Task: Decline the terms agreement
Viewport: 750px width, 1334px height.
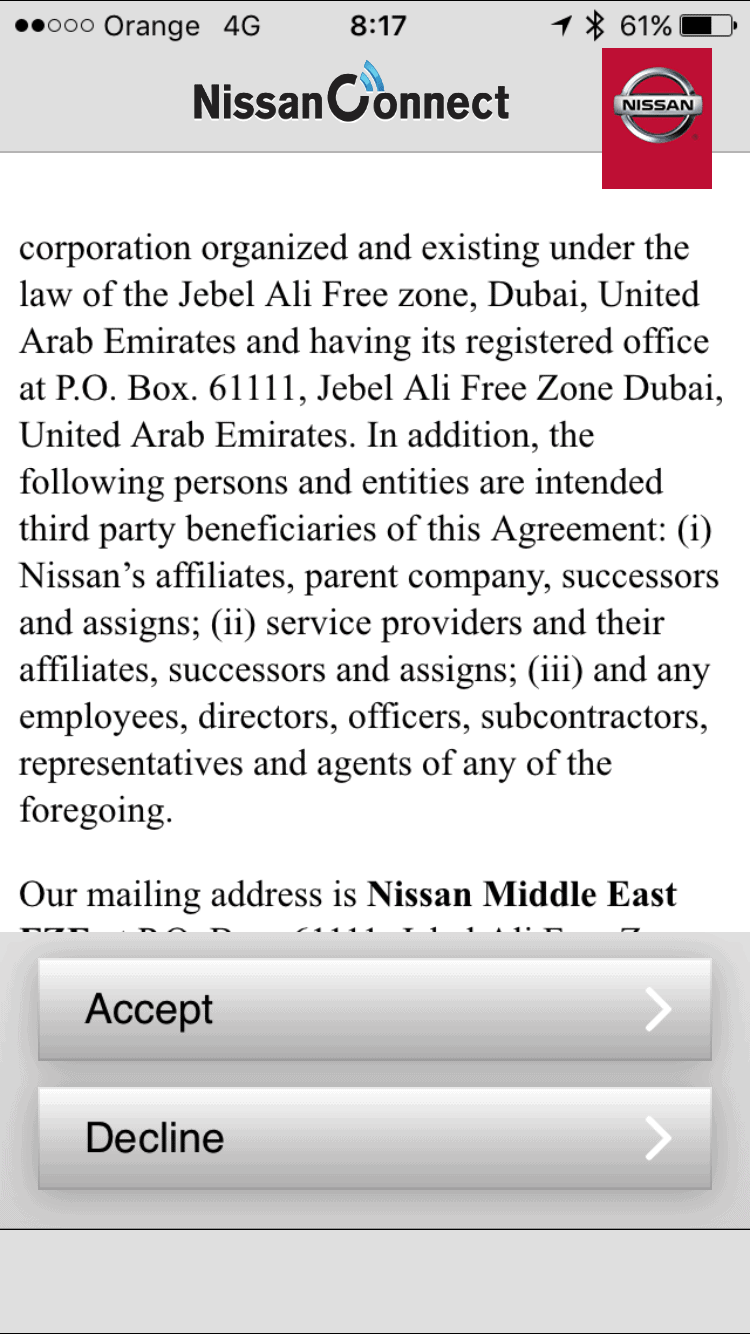Action: coord(375,1138)
